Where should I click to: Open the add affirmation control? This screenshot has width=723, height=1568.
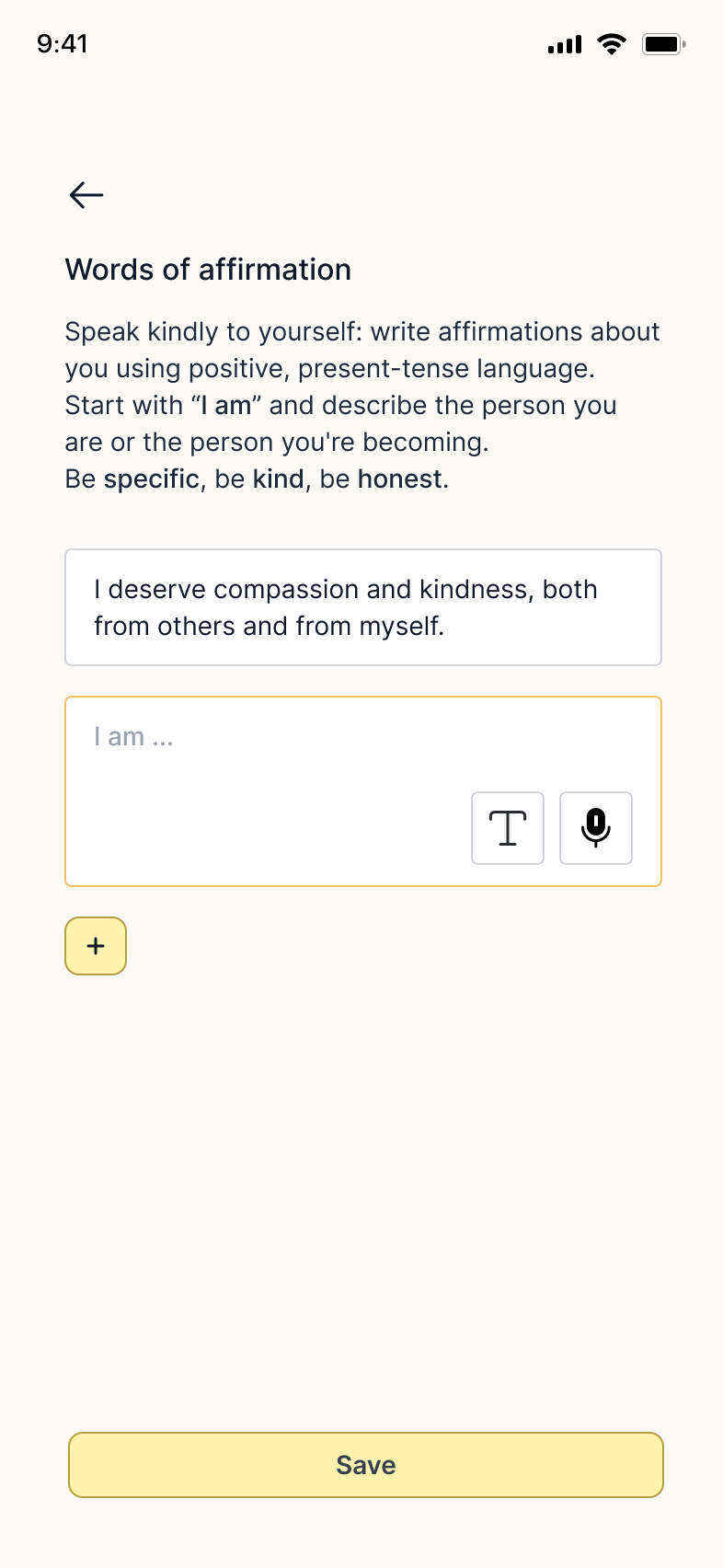click(95, 945)
